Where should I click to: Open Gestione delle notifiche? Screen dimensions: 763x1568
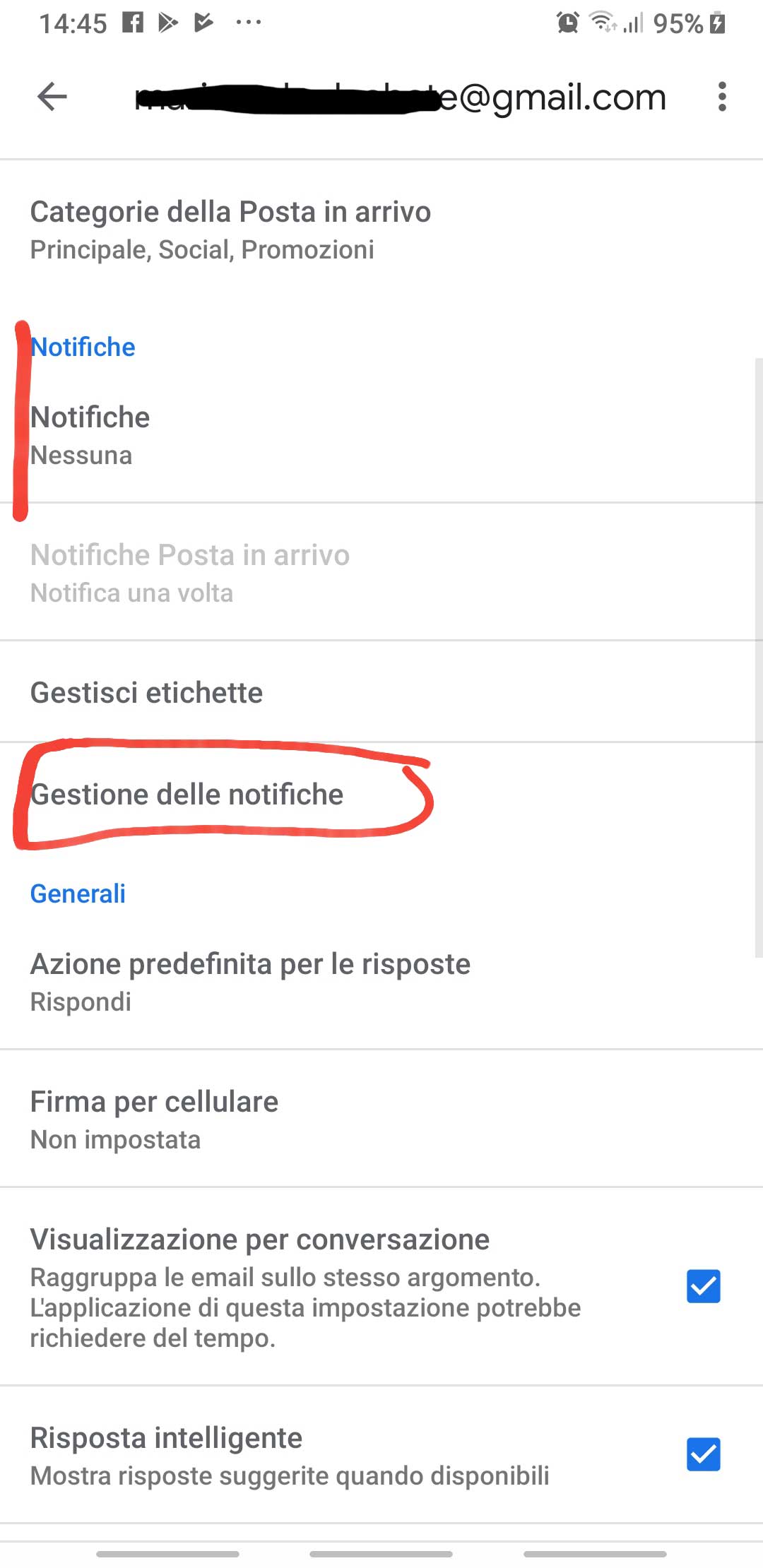187,795
